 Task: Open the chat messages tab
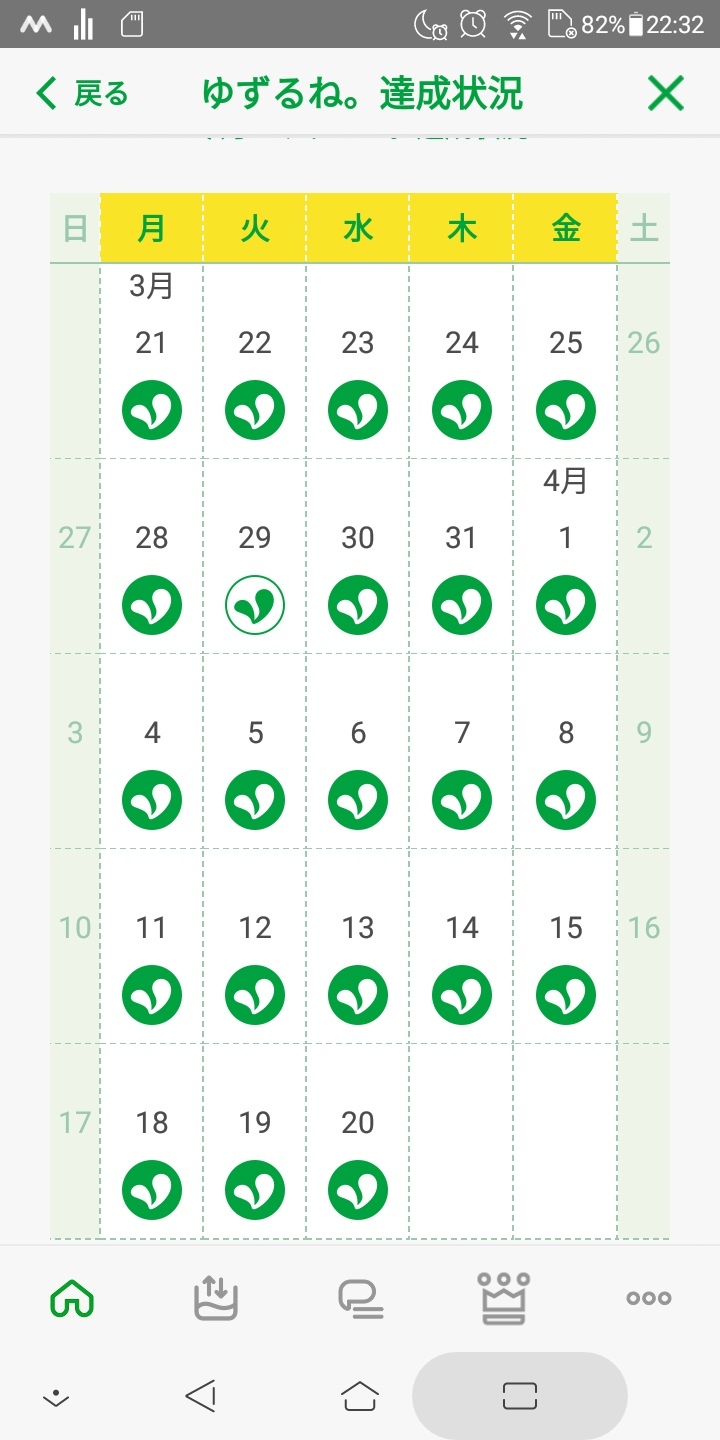360,1298
